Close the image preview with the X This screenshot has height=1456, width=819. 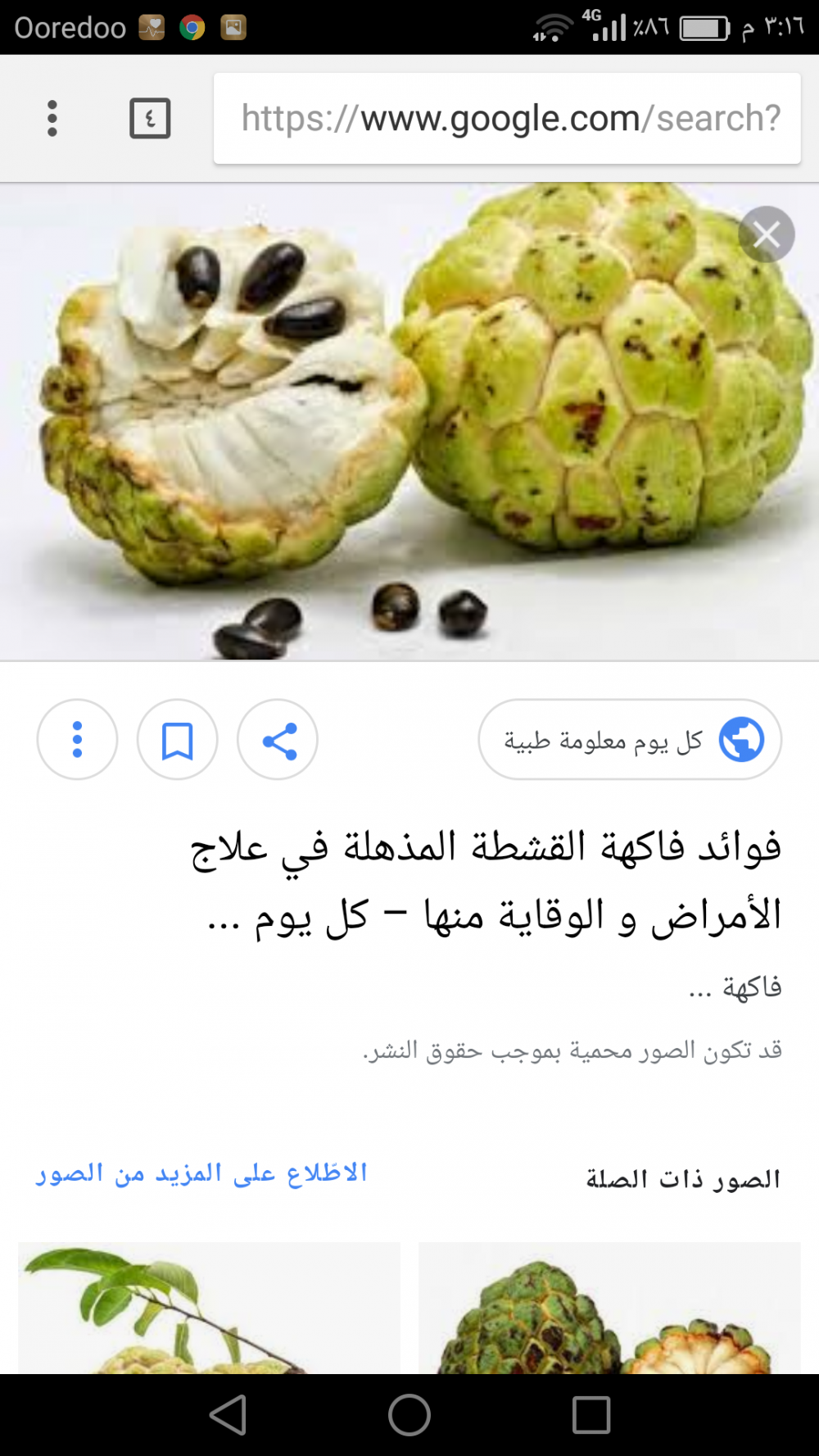(x=767, y=234)
